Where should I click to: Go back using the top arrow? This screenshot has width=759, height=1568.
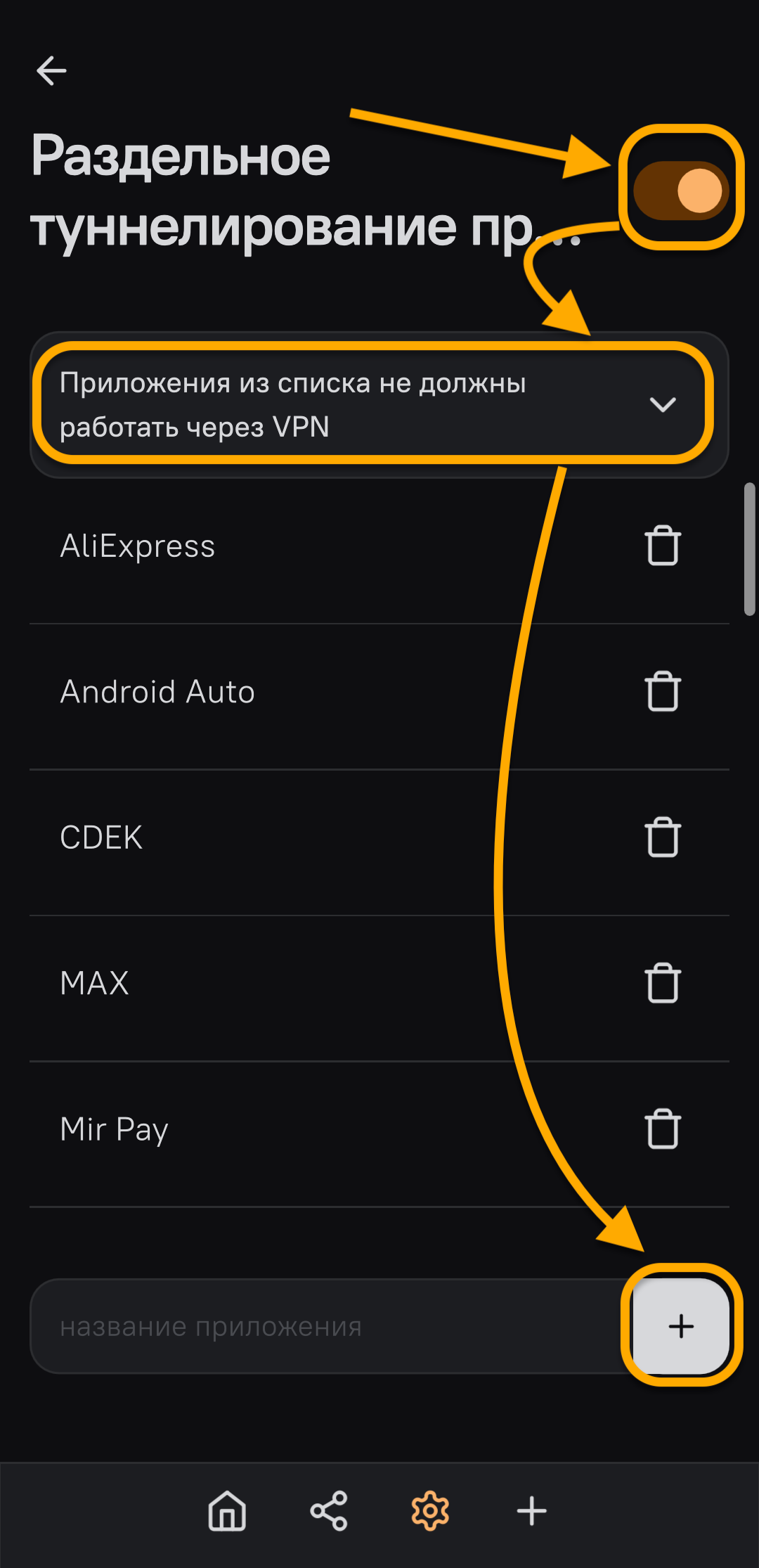(x=51, y=71)
